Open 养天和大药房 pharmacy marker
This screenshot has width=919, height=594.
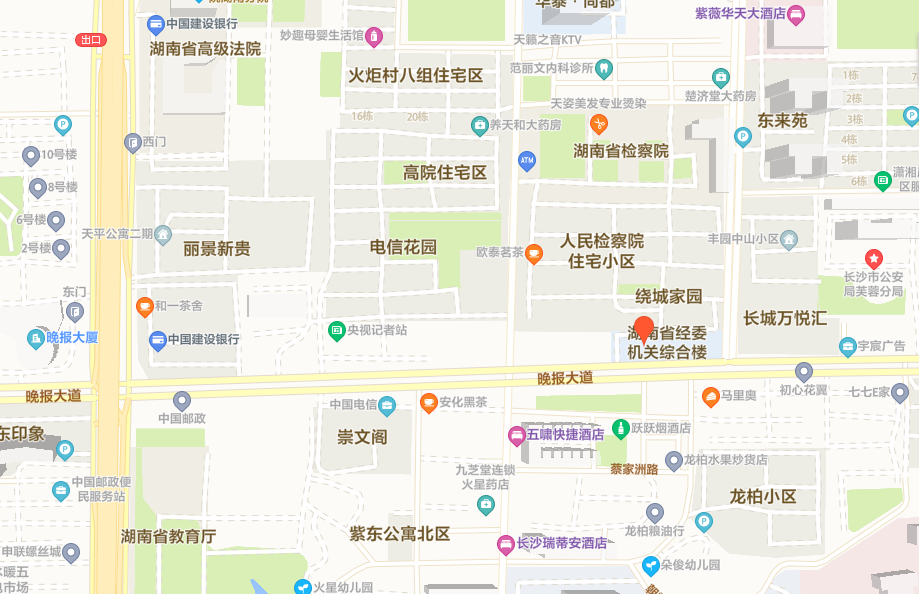[480, 125]
